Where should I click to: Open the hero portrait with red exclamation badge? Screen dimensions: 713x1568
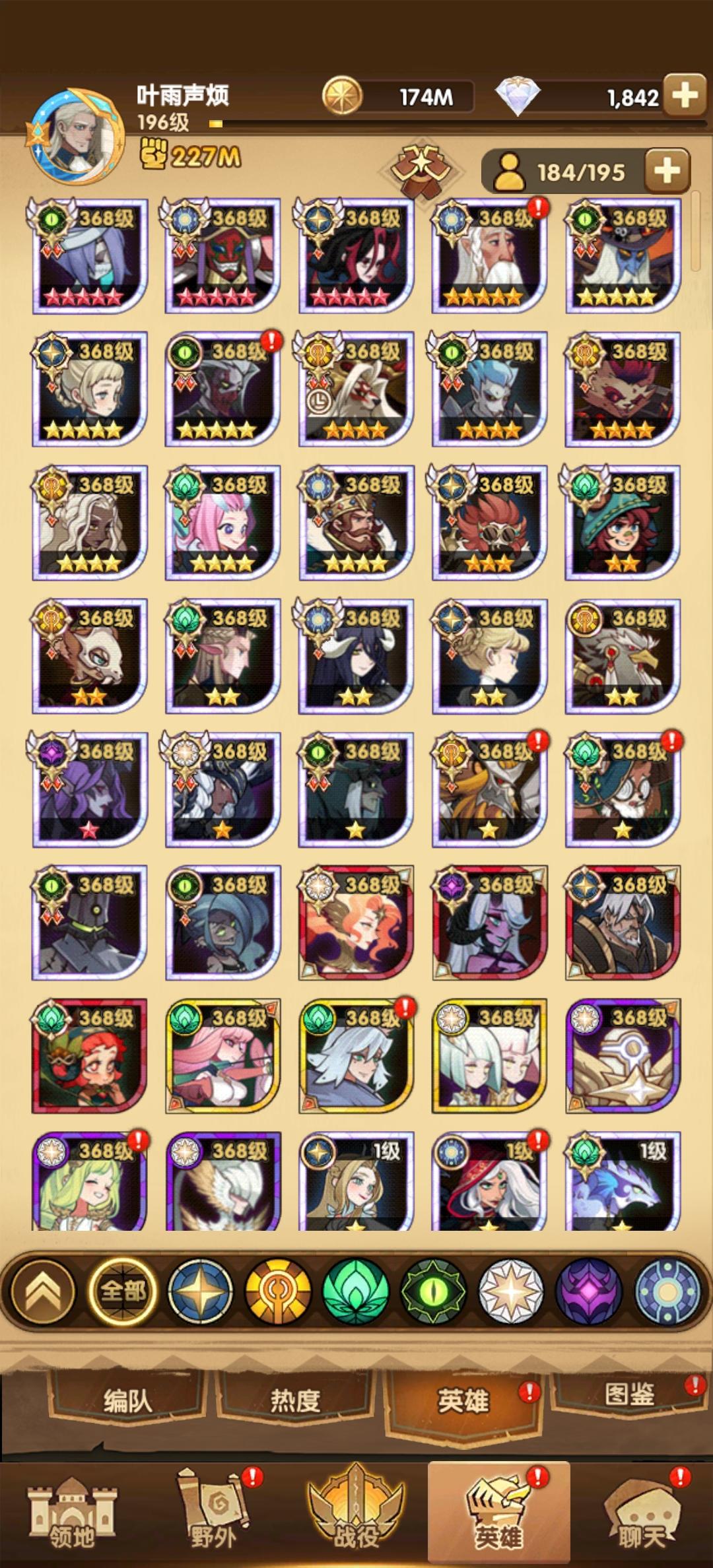pos(489,257)
